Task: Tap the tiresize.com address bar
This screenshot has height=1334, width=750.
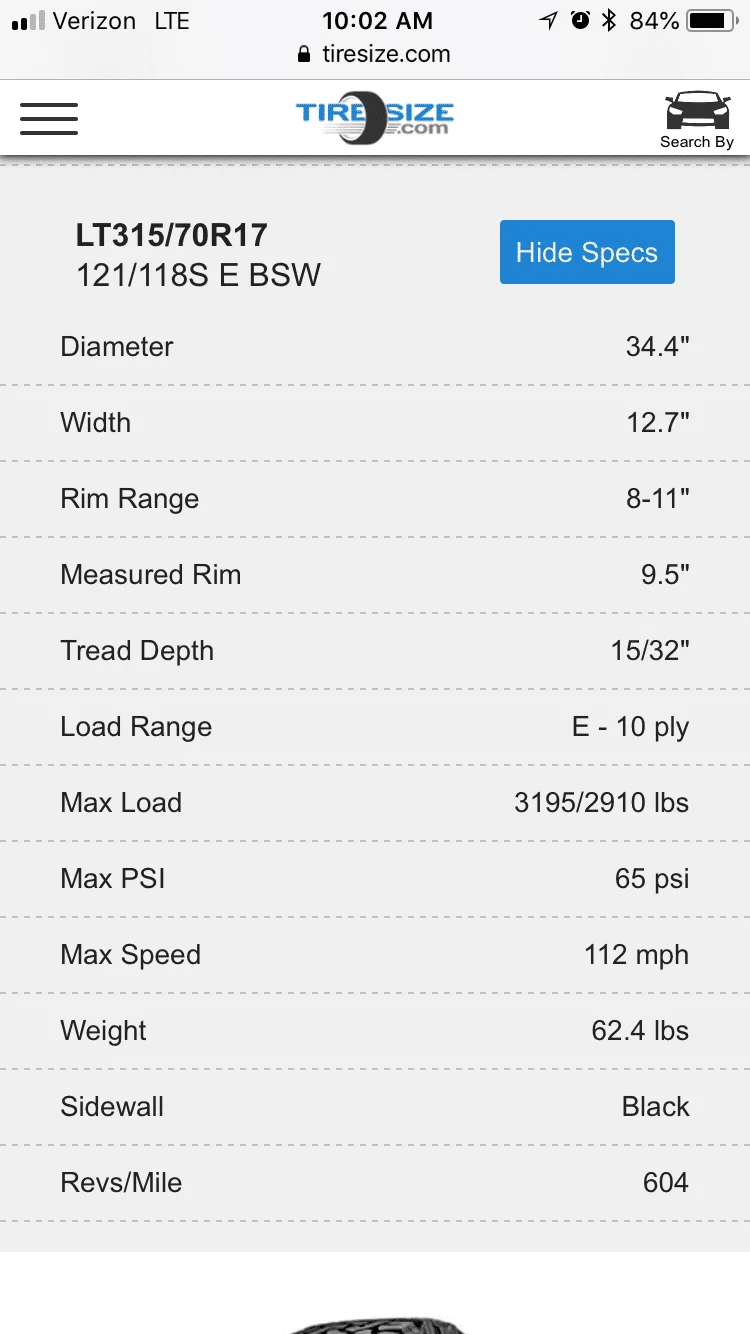Action: point(375,54)
